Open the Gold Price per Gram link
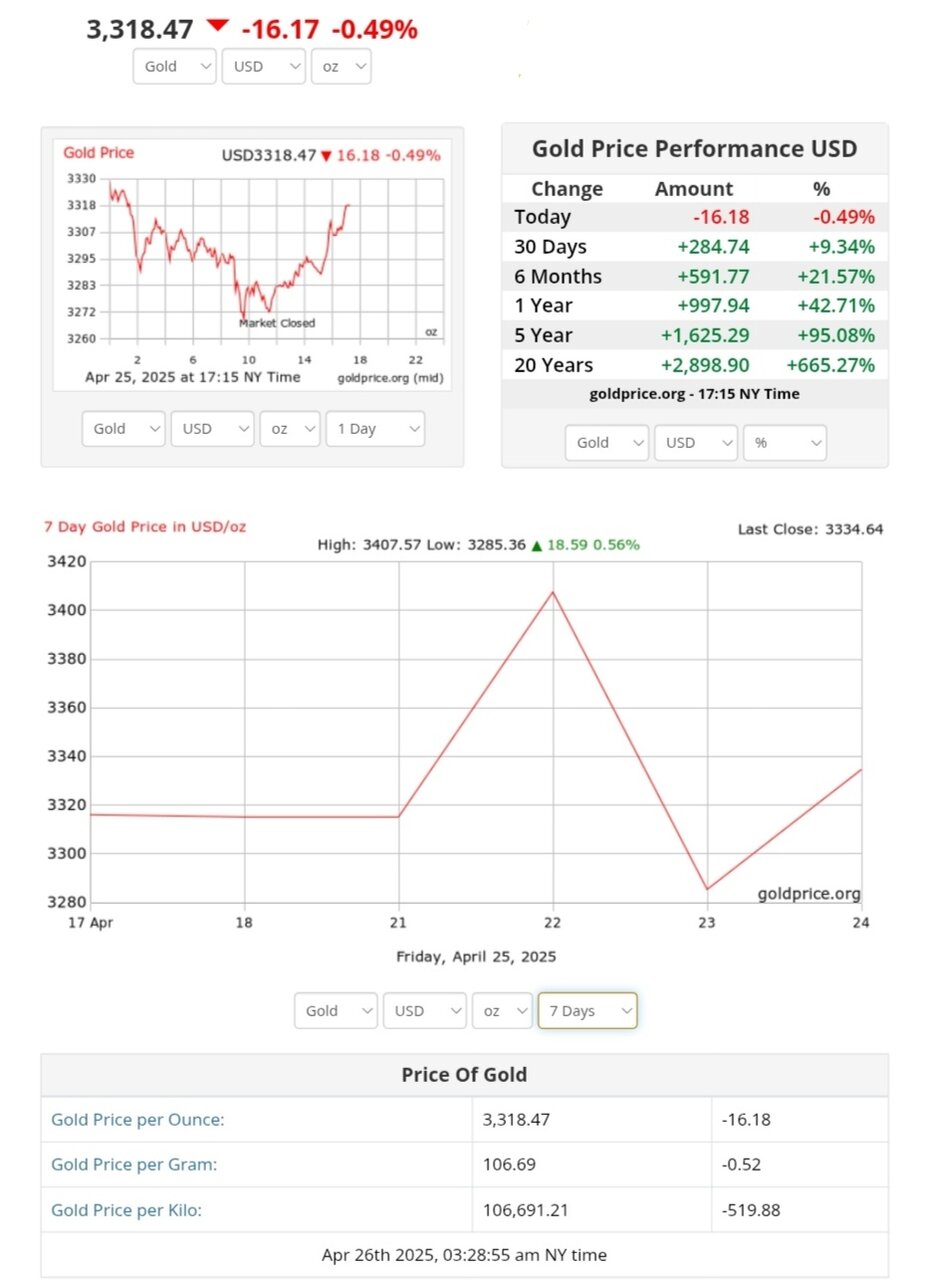 [134, 1165]
